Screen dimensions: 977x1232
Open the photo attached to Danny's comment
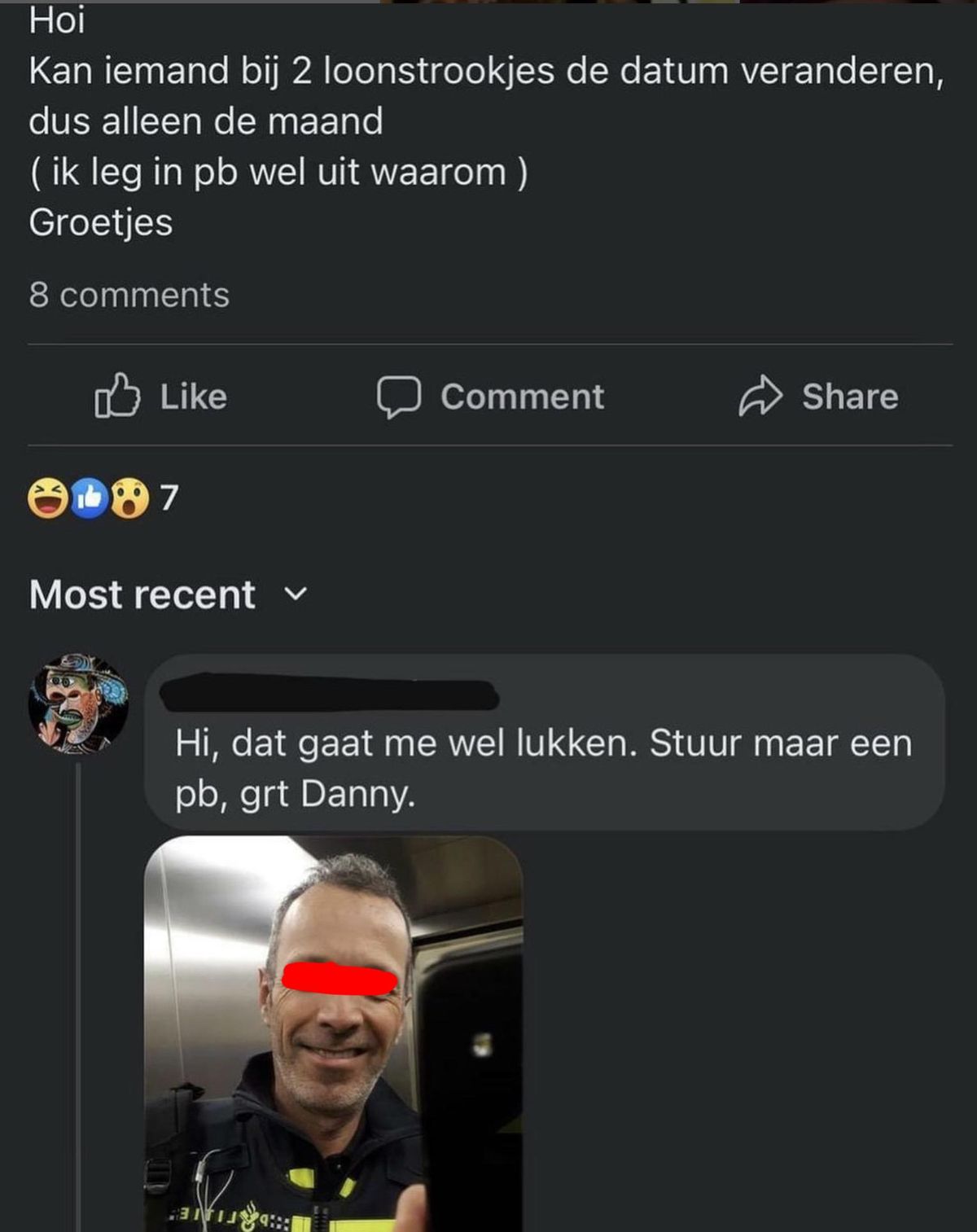(334, 1033)
